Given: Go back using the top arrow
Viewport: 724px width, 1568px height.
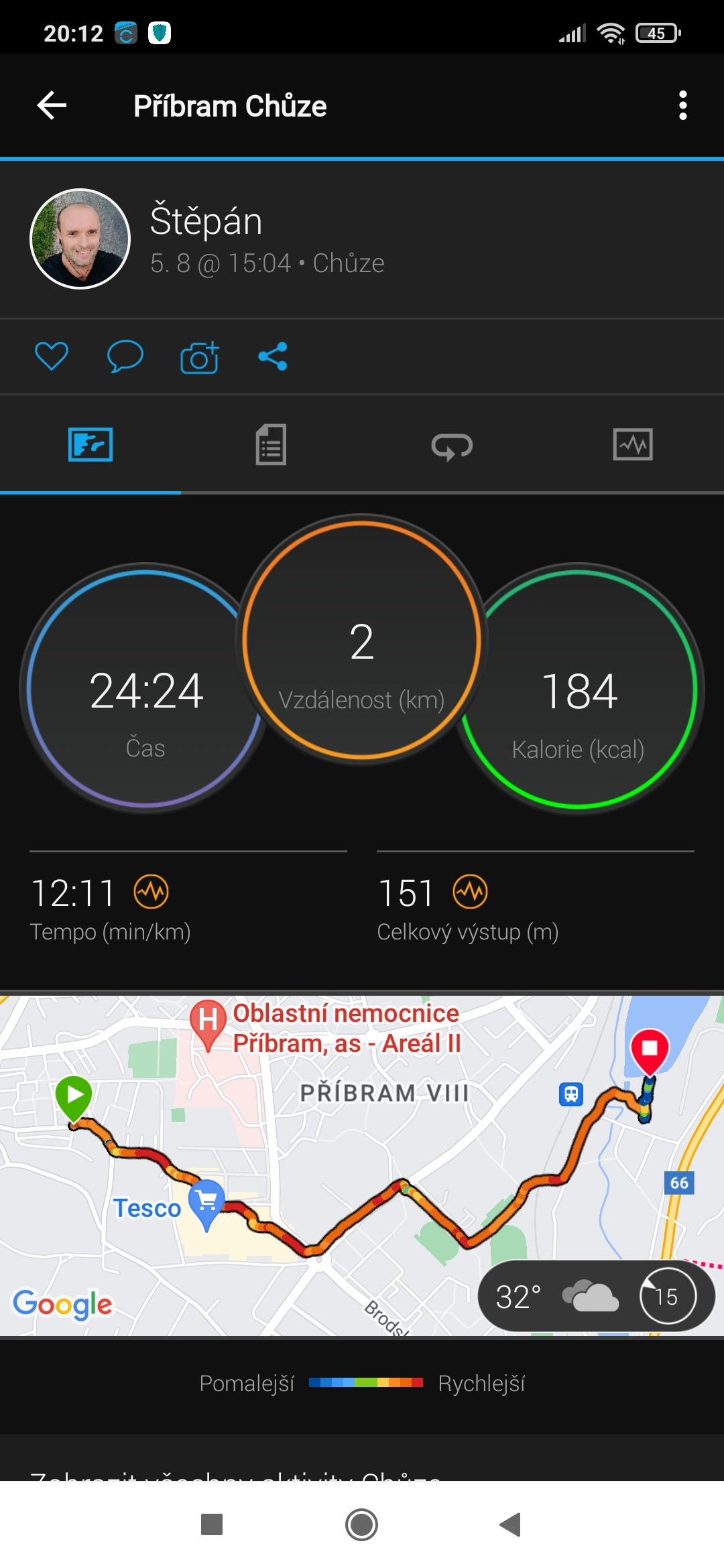Looking at the screenshot, I should click(x=52, y=105).
